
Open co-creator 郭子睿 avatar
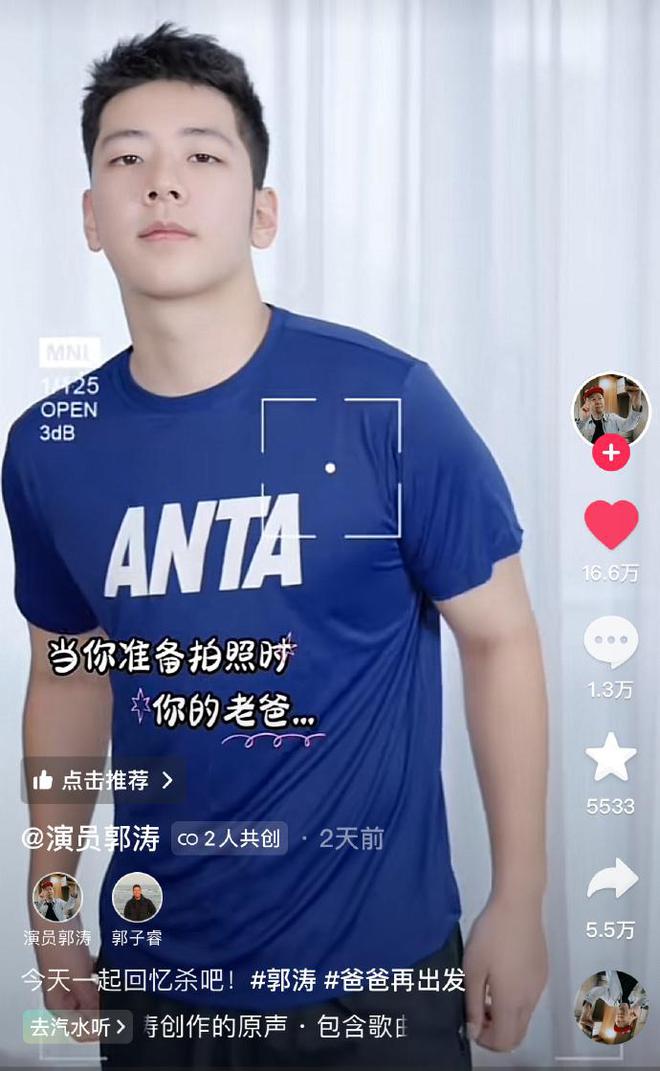tap(137, 897)
